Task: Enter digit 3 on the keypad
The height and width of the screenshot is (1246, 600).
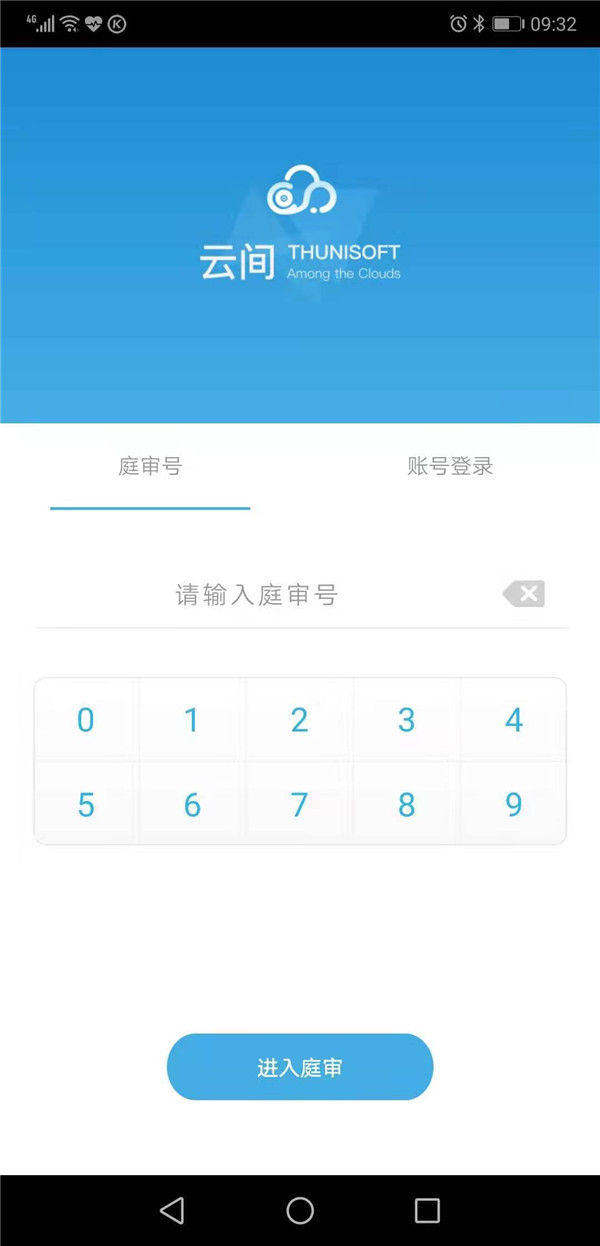Action: click(406, 720)
